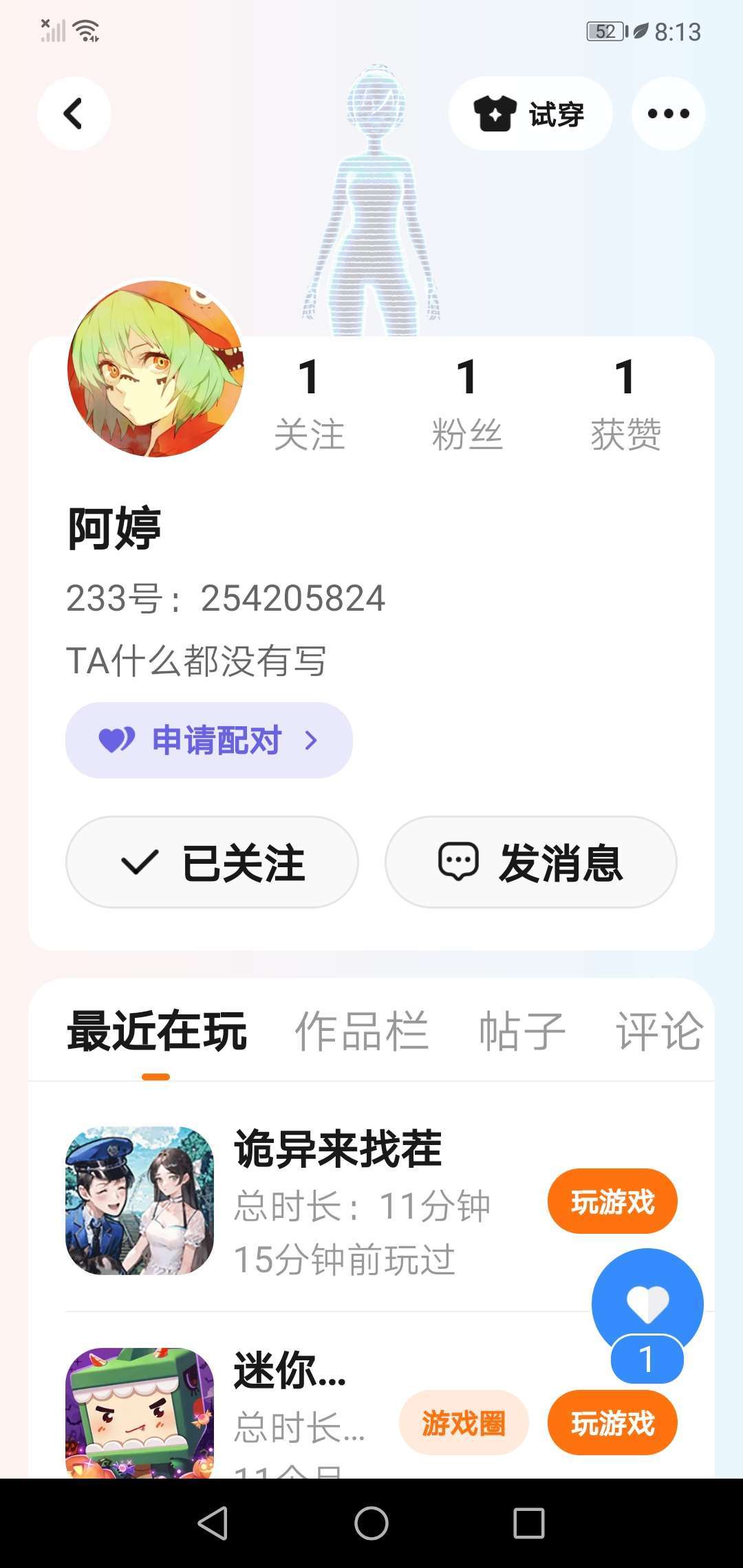Open 游戏圈 for the 迷你 game
Screen dimensions: 743x1568
[x=464, y=1423]
